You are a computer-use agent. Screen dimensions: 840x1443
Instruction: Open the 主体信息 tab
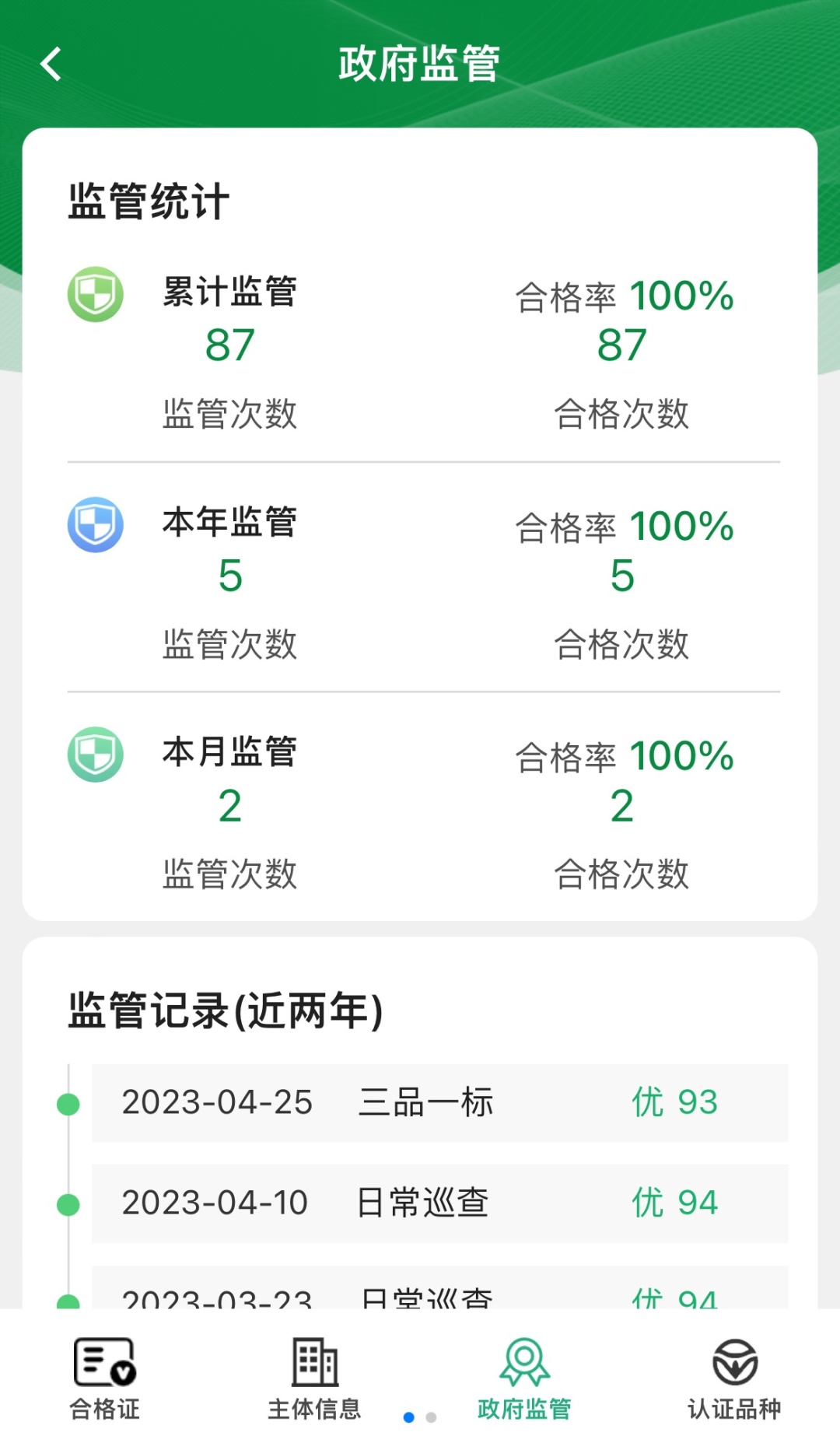[314, 1377]
